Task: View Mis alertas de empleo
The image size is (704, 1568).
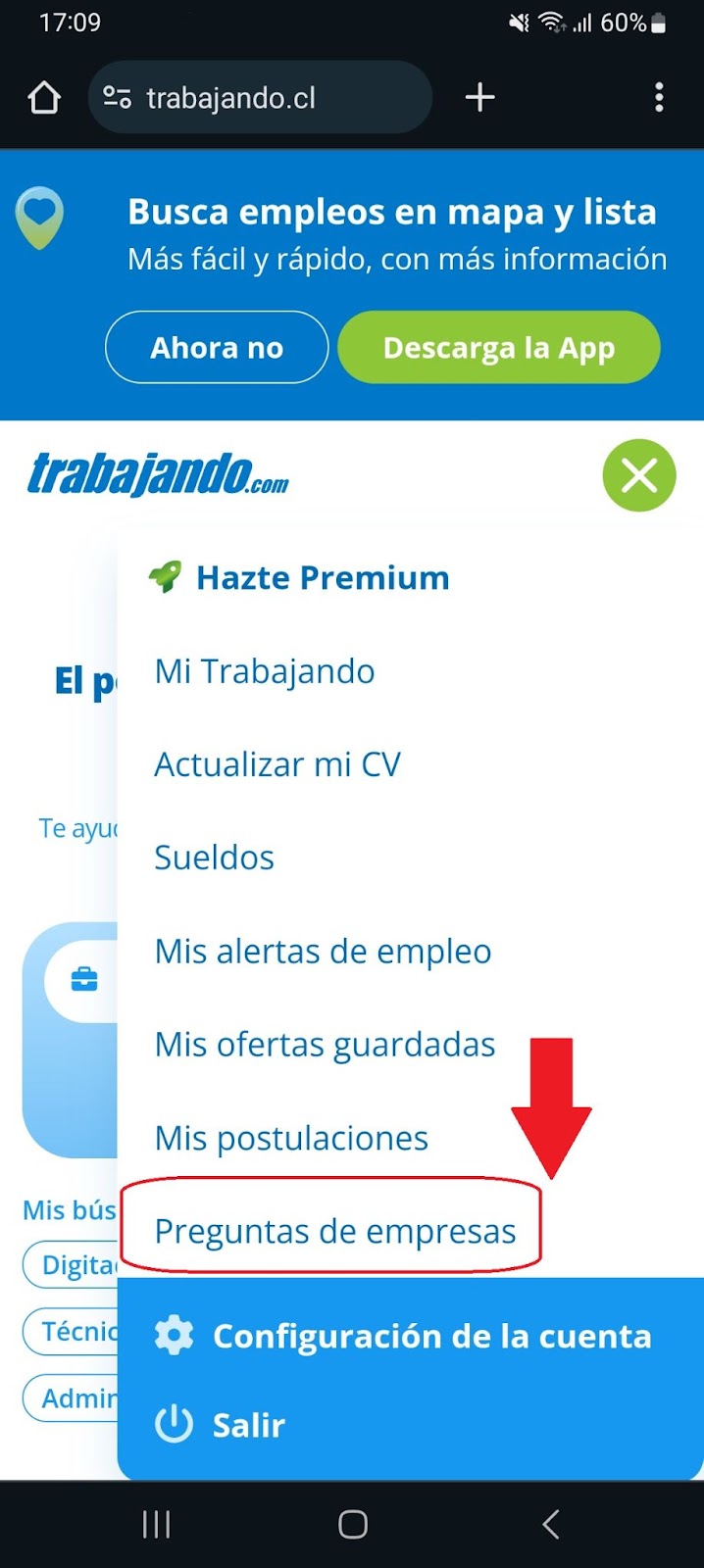Action: tap(323, 952)
